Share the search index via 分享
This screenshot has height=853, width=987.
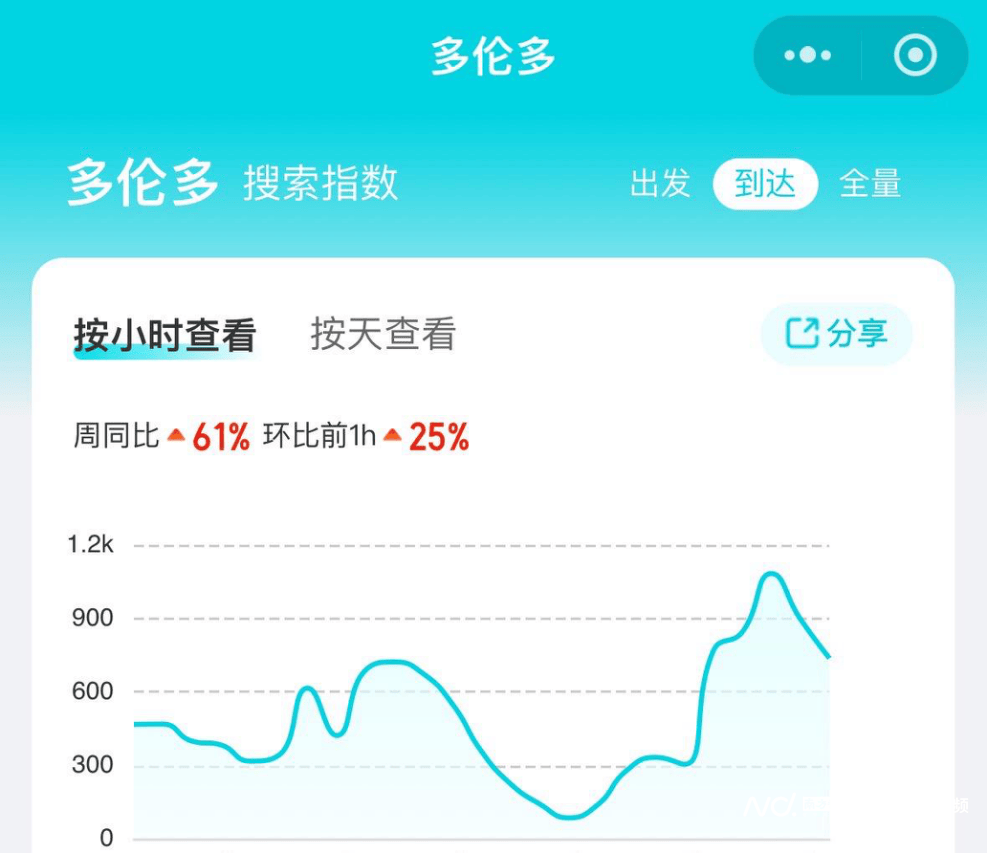[837, 334]
